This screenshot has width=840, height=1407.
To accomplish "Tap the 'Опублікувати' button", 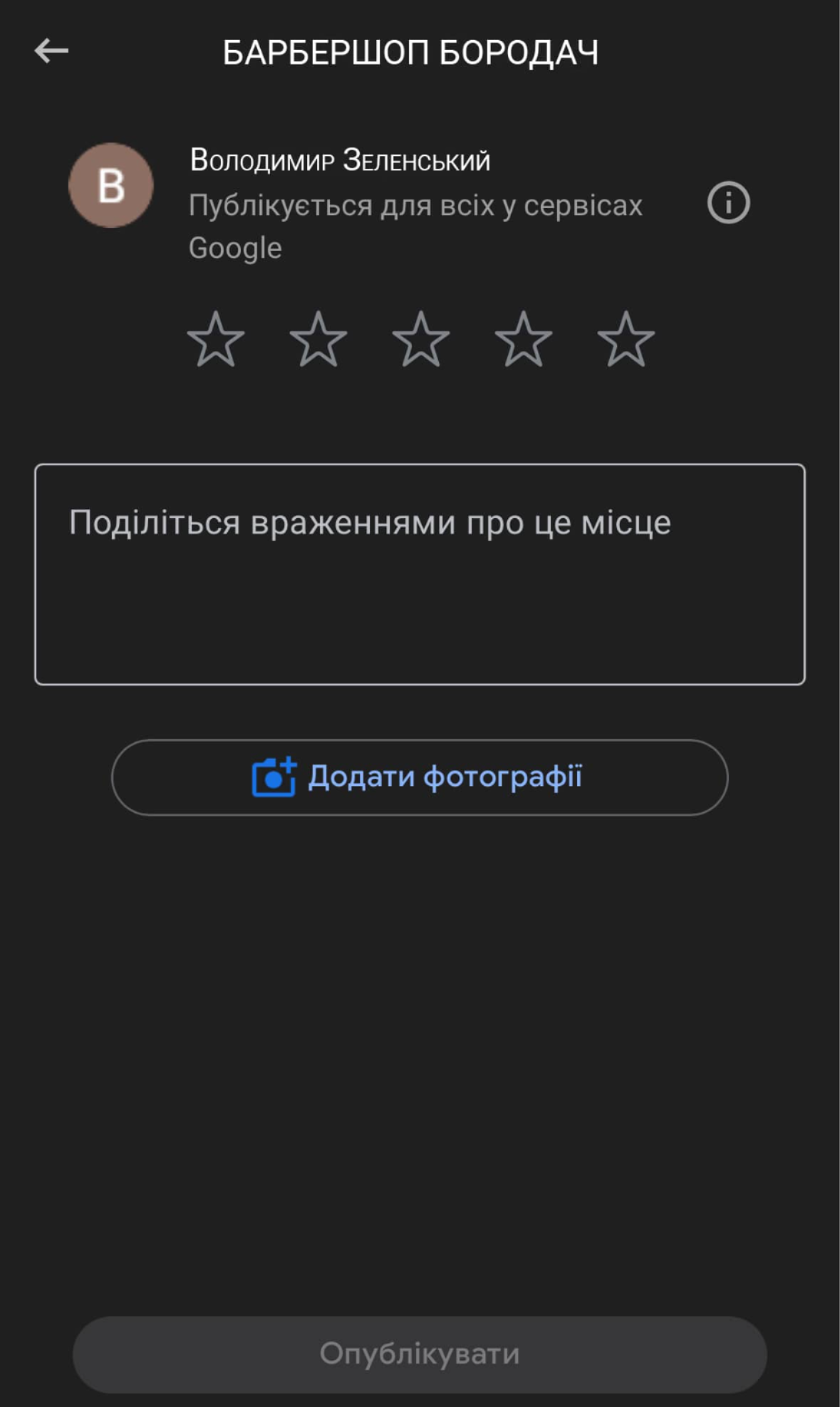I will coord(420,1354).
